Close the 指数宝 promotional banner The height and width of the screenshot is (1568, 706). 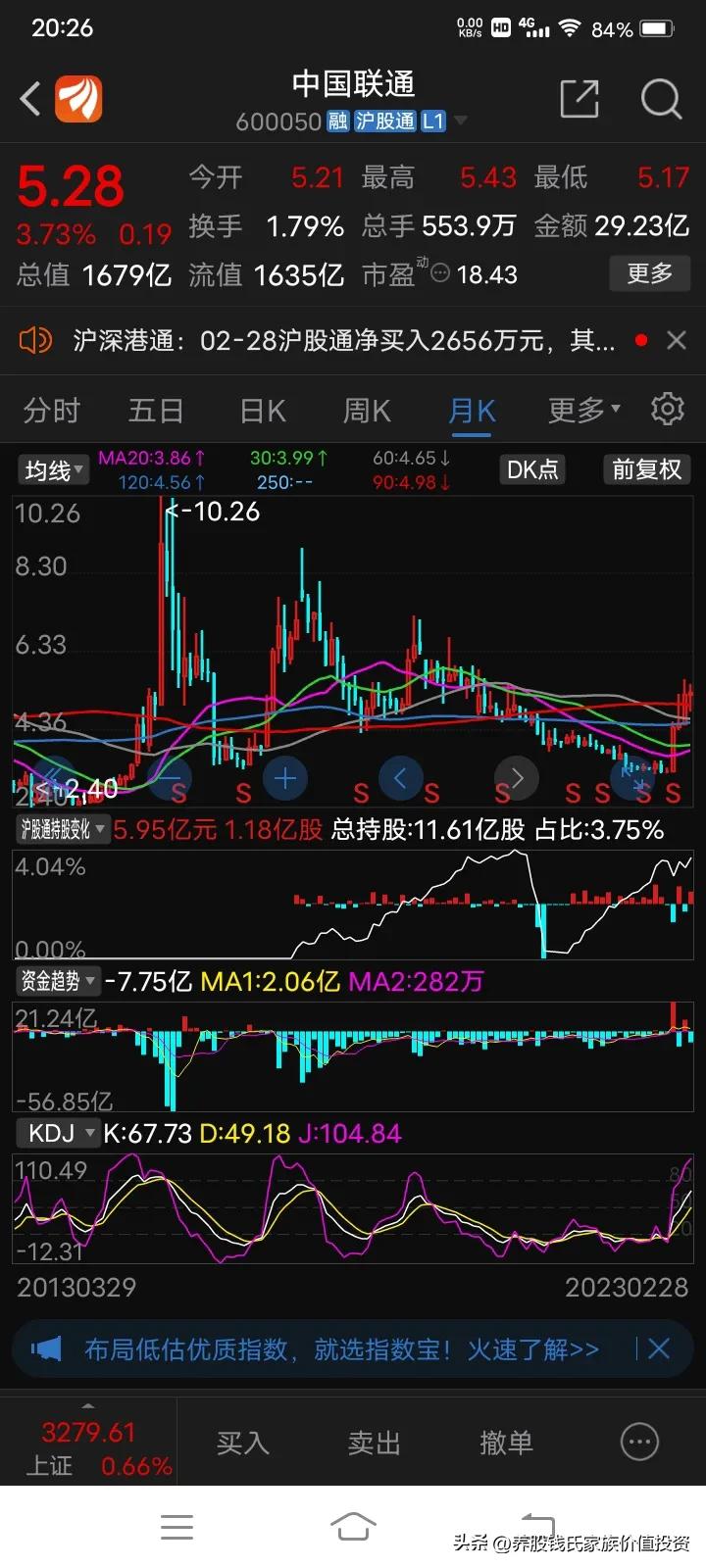[x=659, y=1348]
